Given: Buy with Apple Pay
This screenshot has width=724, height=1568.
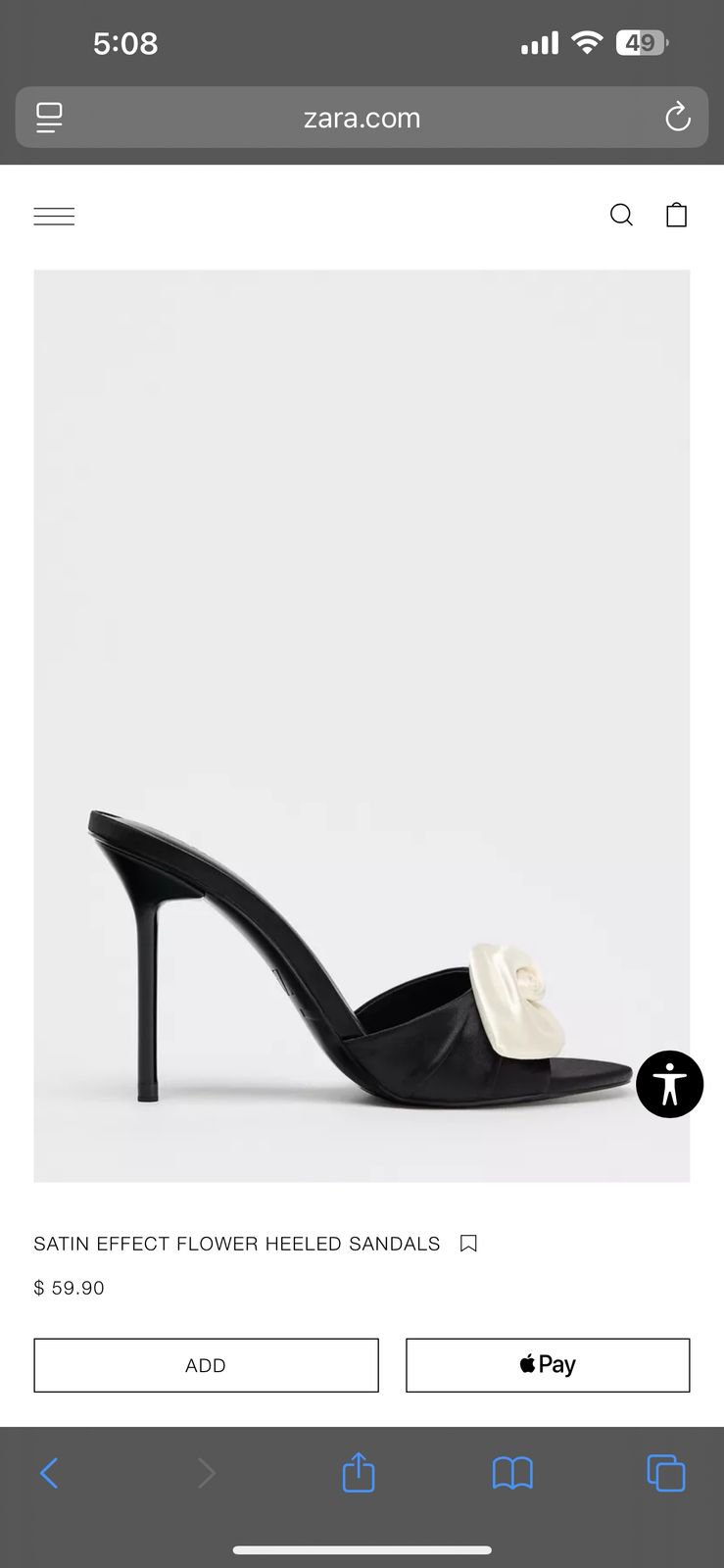Looking at the screenshot, I should 548,1365.
